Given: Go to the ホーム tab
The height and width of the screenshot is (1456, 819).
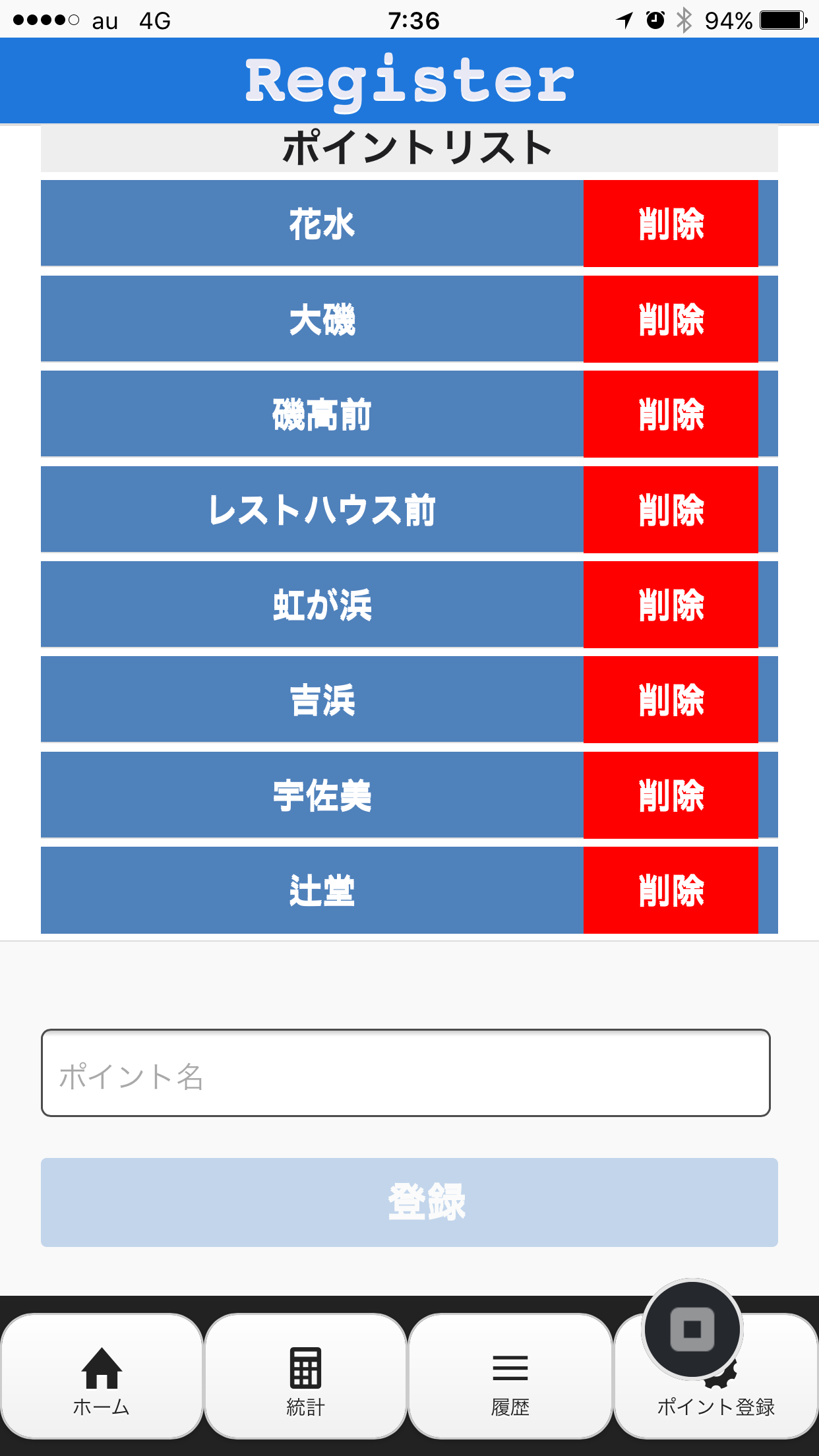Looking at the screenshot, I should 102,1378.
